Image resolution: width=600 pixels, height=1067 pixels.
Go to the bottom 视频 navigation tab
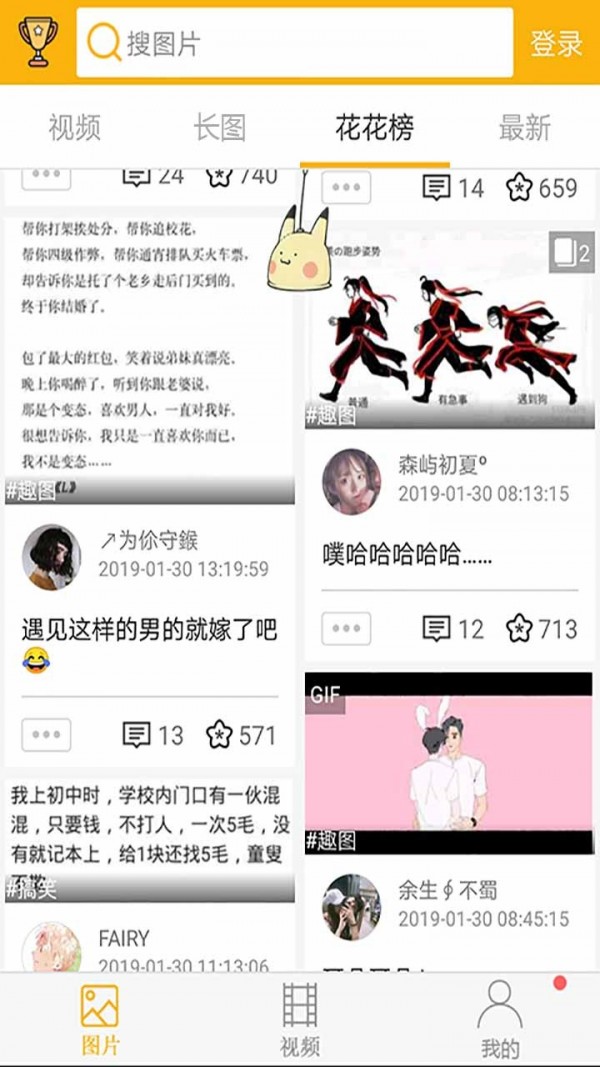point(300,1019)
